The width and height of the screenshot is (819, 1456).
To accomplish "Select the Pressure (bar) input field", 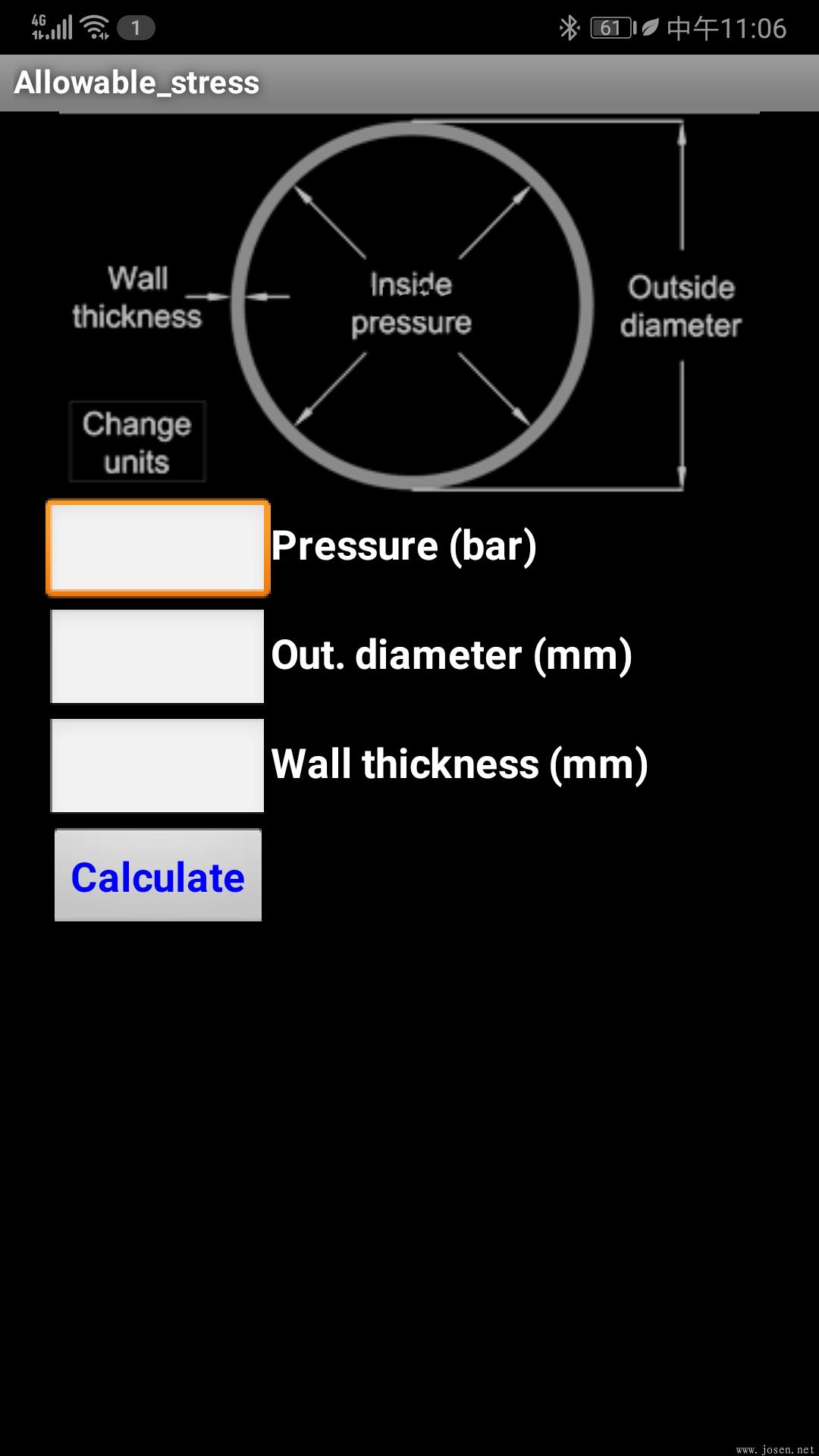I will coord(157,548).
